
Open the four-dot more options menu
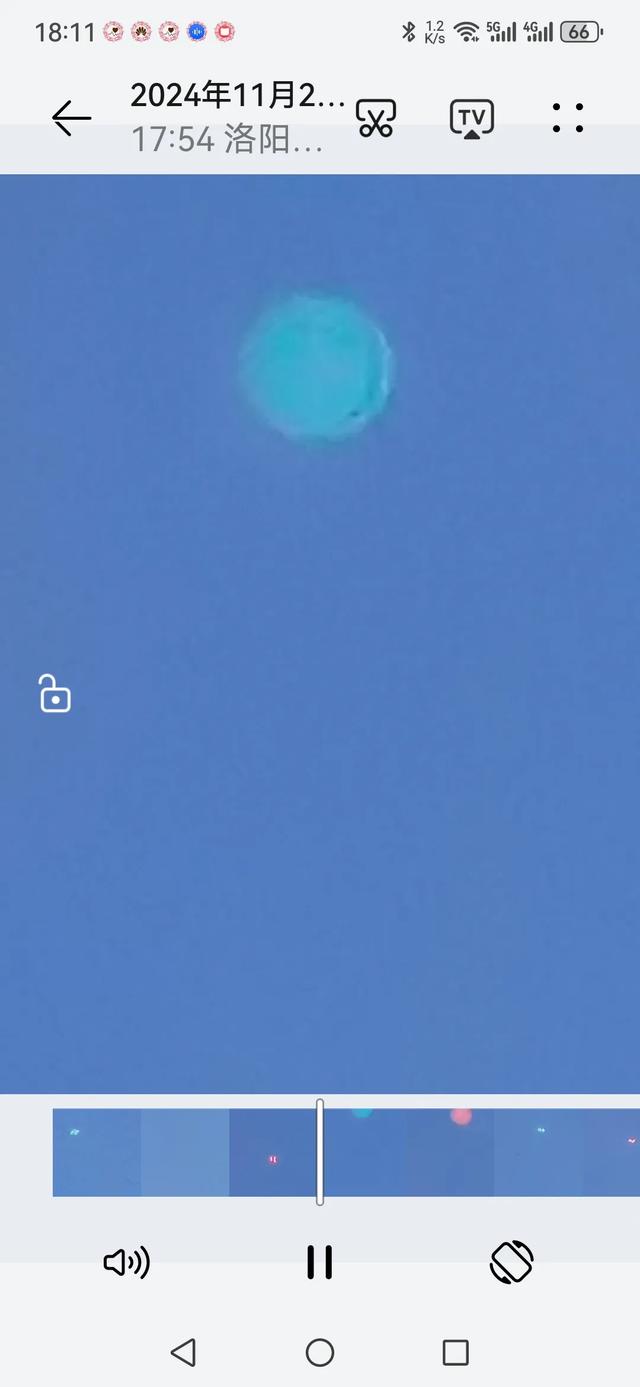pyautogui.click(x=568, y=118)
